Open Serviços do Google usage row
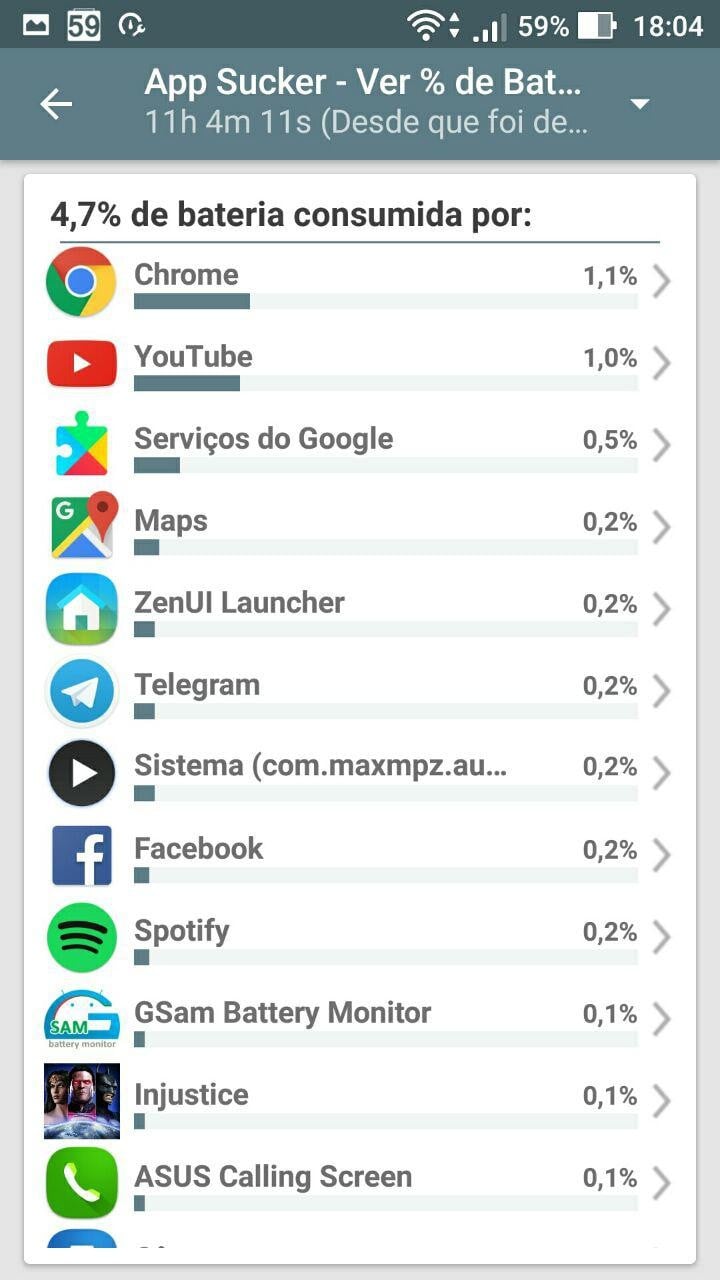The width and height of the screenshot is (720, 1280). 360,446
